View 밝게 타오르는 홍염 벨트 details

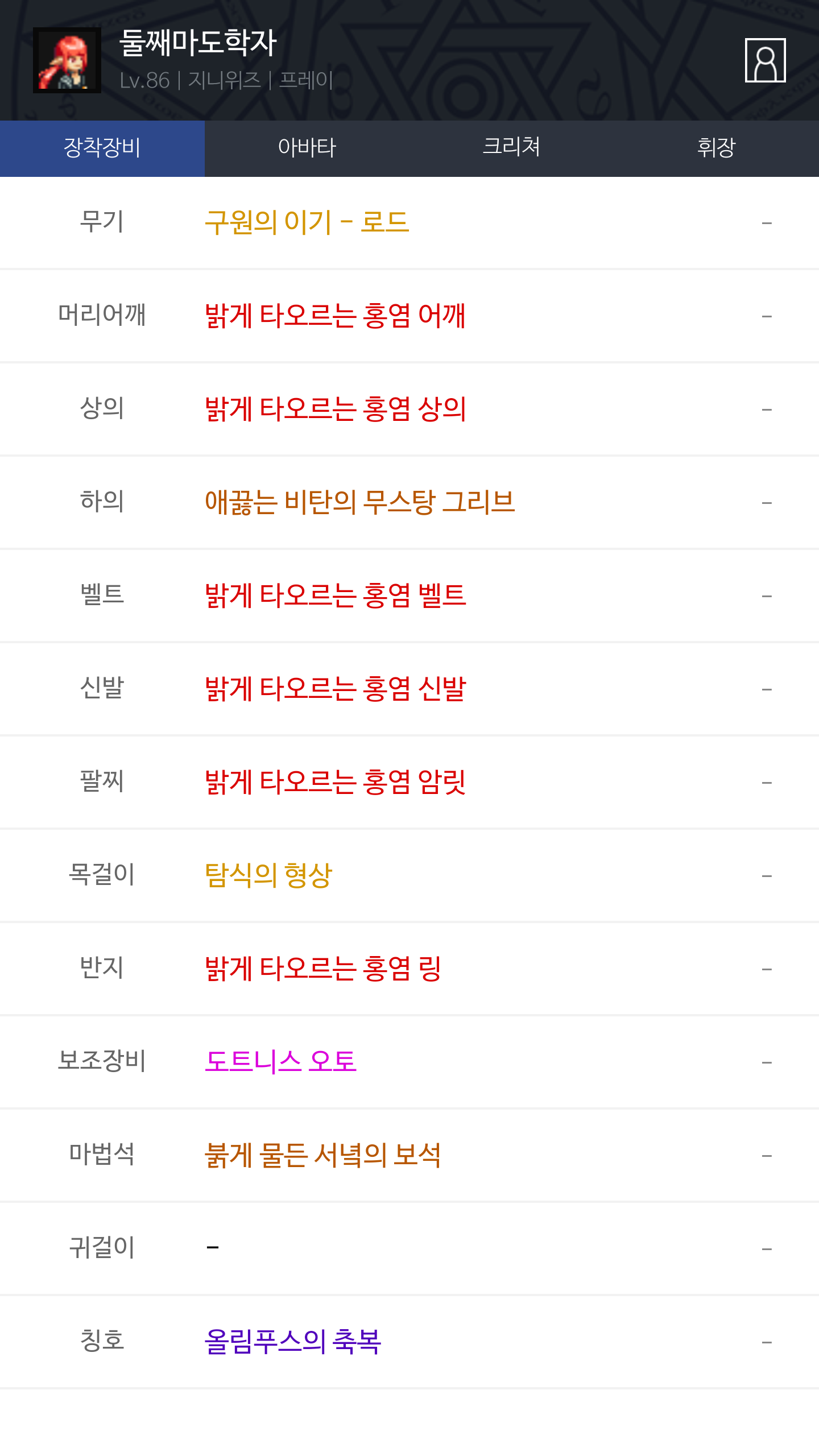click(x=335, y=595)
